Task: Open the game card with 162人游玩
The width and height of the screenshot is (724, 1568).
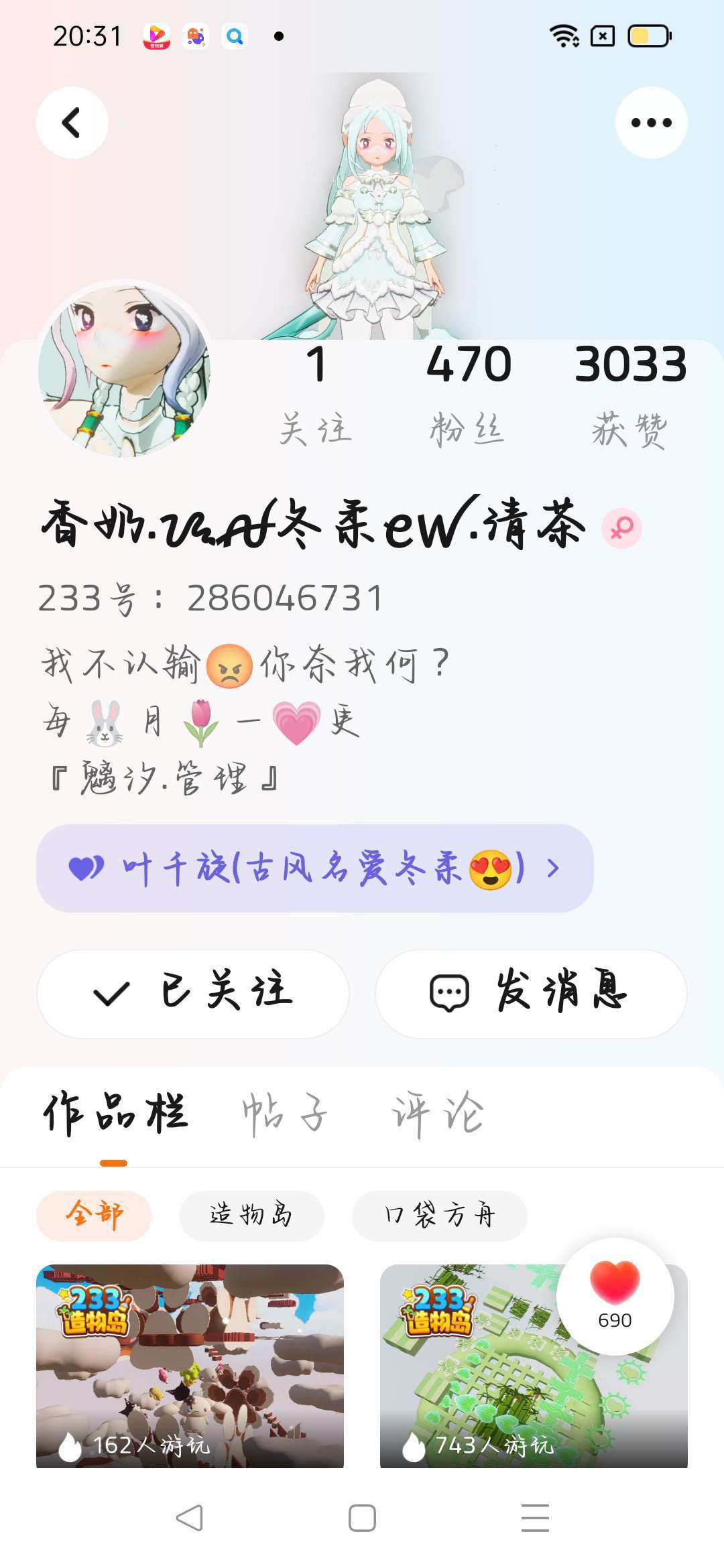Action: (x=190, y=1366)
